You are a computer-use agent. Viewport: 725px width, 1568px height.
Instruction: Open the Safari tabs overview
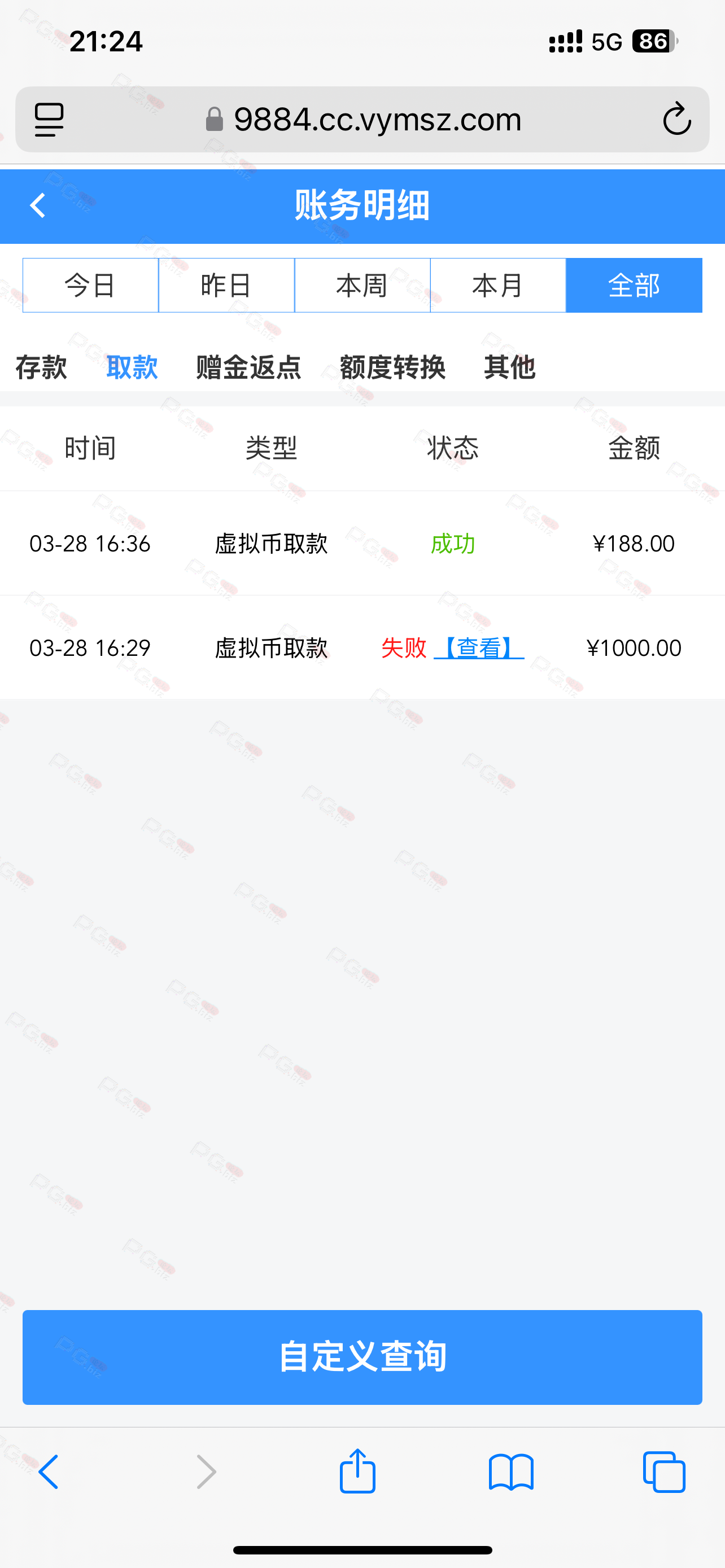pos(664,1472)
